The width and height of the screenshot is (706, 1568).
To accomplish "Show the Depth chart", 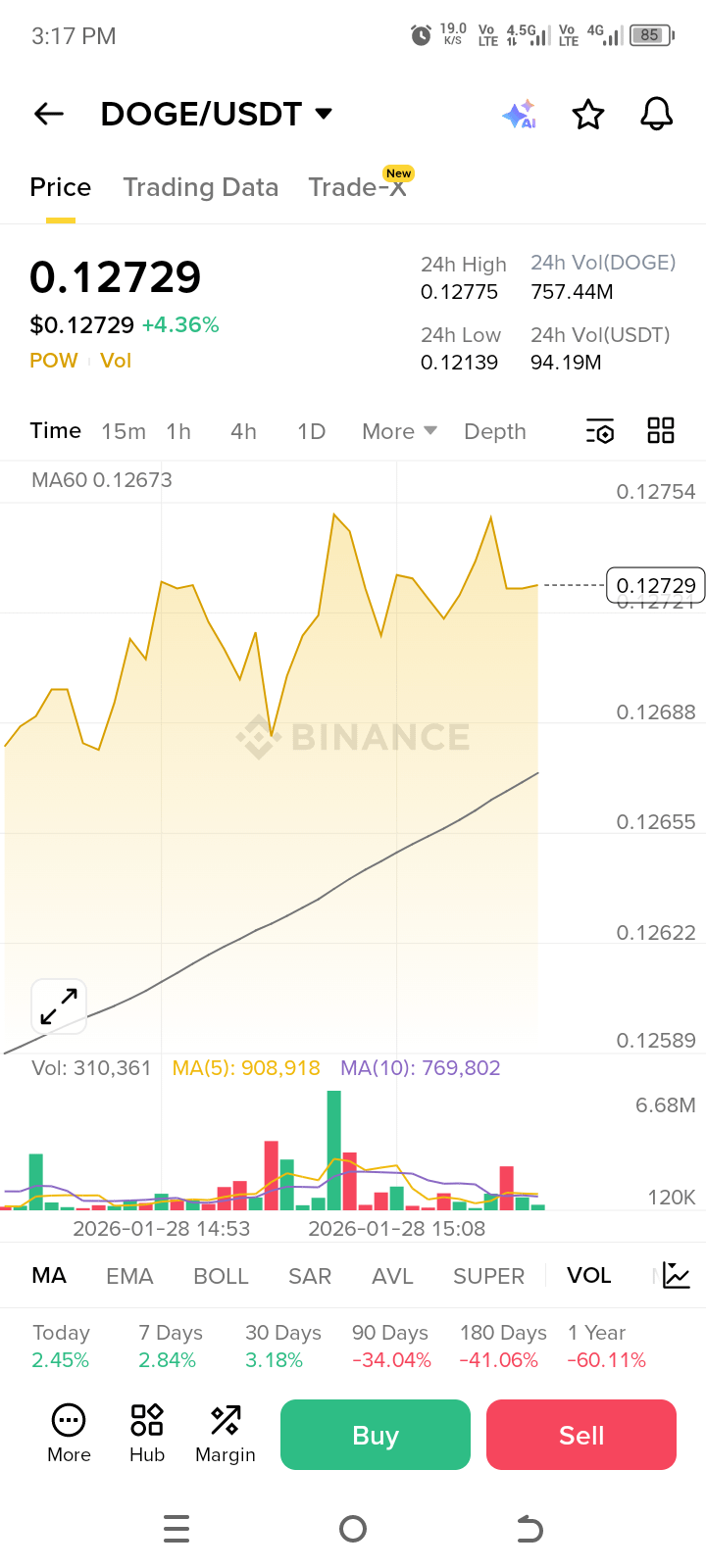I will pyautogui.click(x=495, y=431).
